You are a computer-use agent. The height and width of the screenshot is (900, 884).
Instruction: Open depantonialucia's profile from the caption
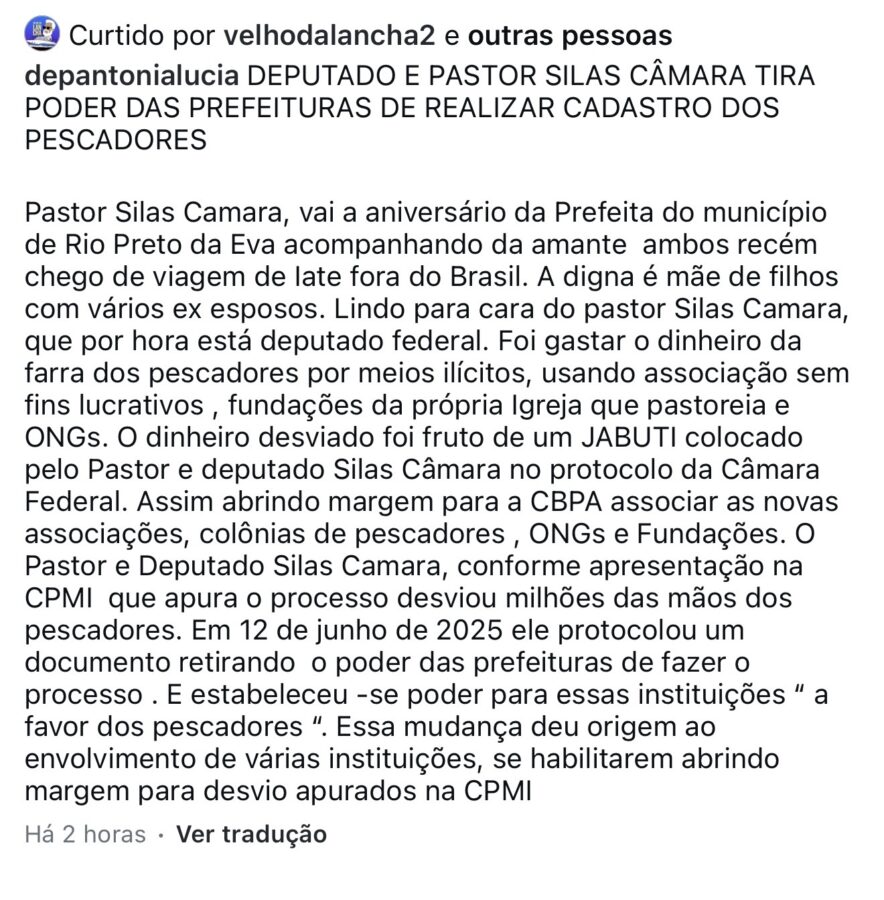pyautogui.click(x=132, y=76)
